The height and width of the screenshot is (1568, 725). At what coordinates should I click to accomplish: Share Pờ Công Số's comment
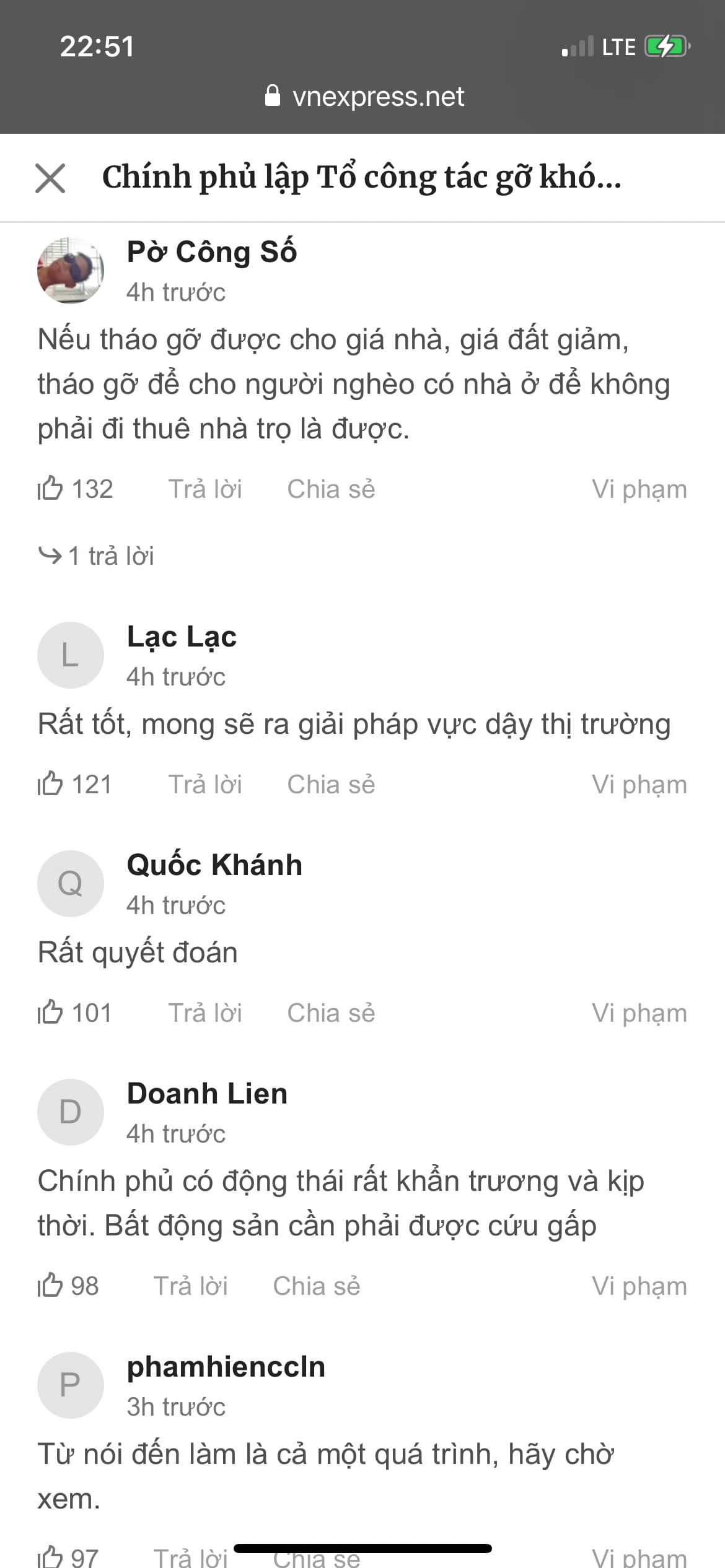[331, 489]
